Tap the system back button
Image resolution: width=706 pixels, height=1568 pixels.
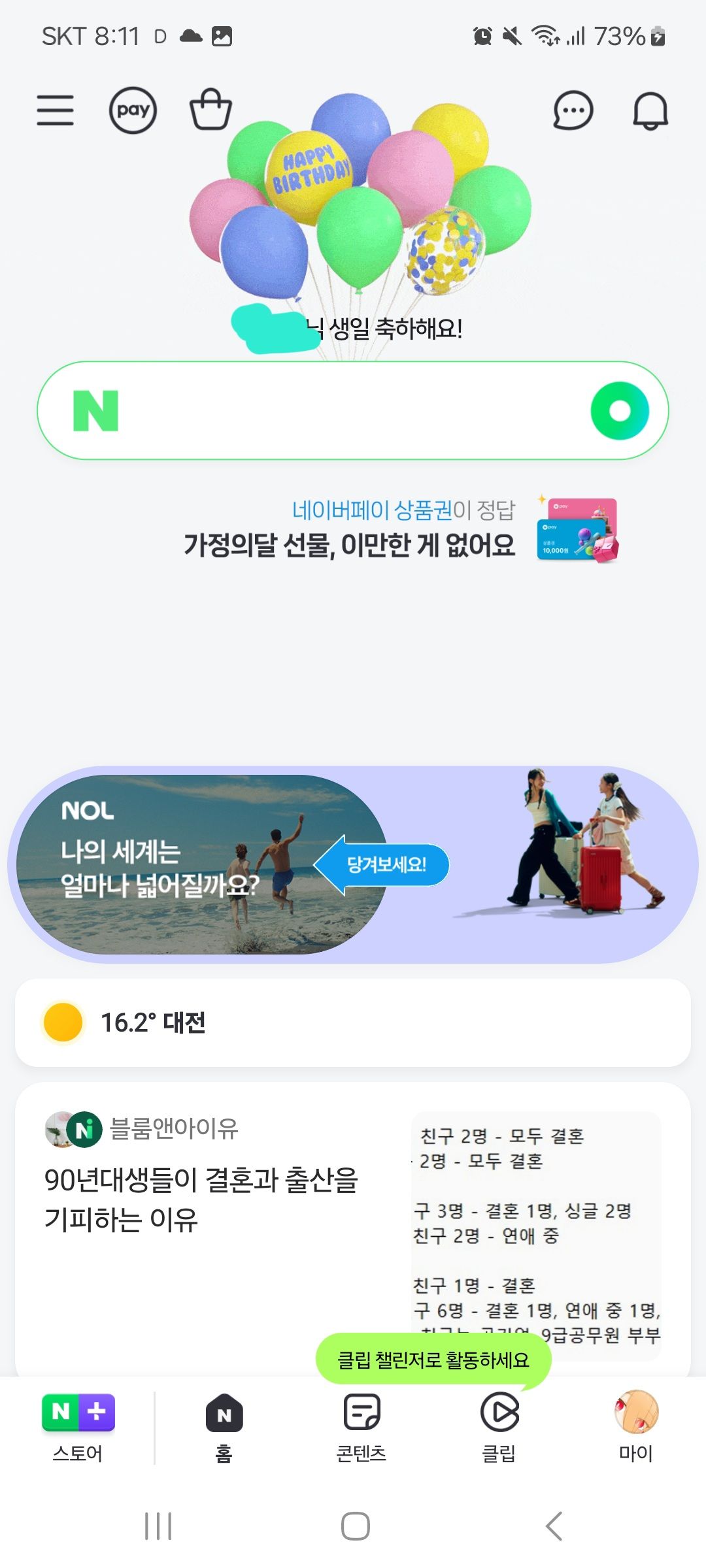click(553, 1526)
